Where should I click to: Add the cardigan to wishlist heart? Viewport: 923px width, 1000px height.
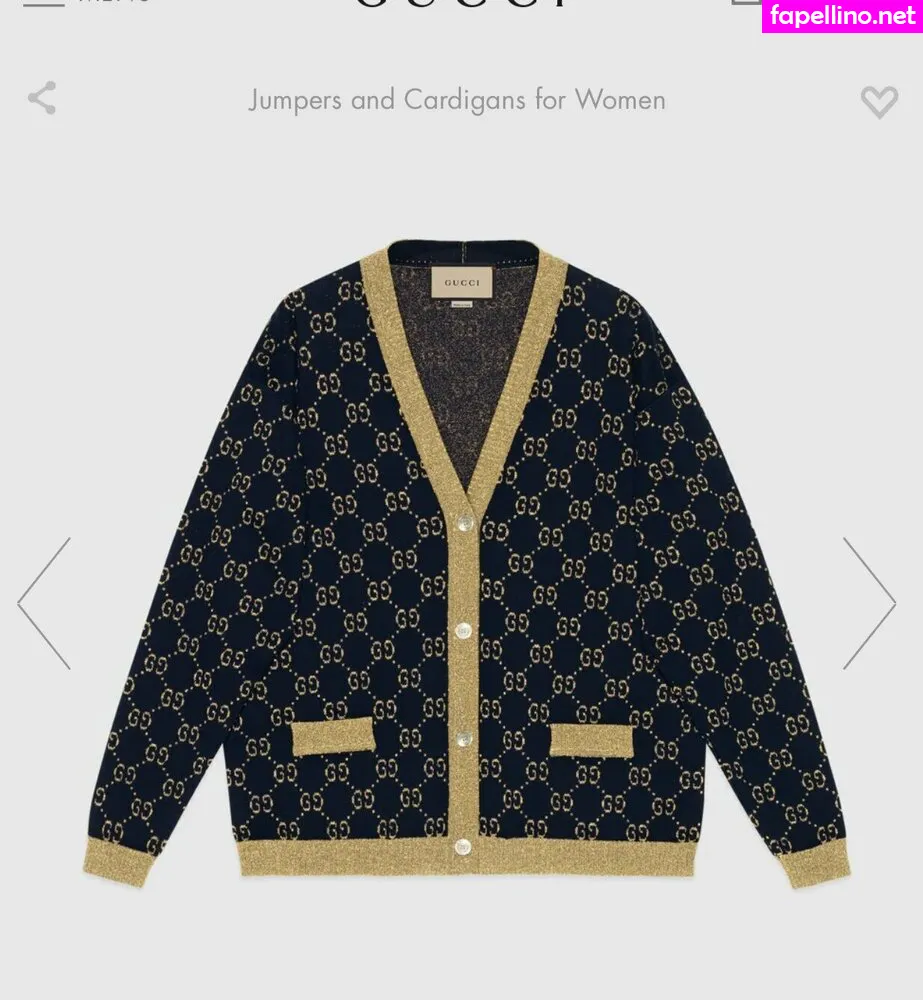click(879, 101)
